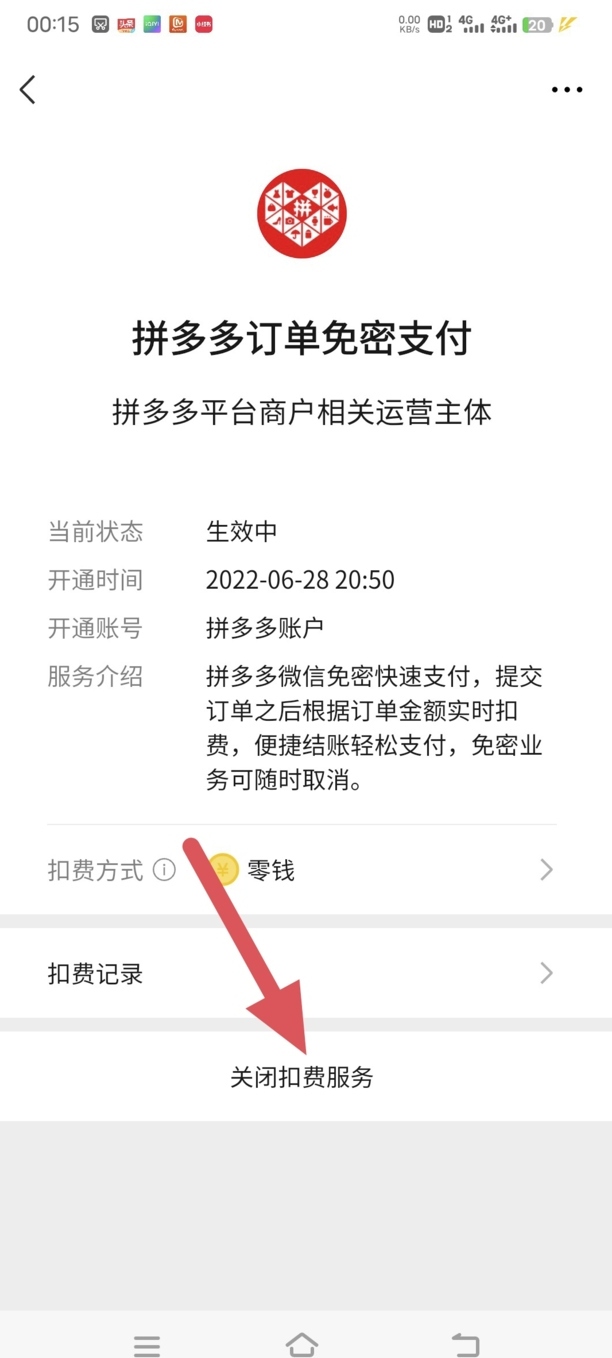Open recent apps from the navigation bar
This screenshot has height=1358, width=612.
click(x=147, y=1345)
